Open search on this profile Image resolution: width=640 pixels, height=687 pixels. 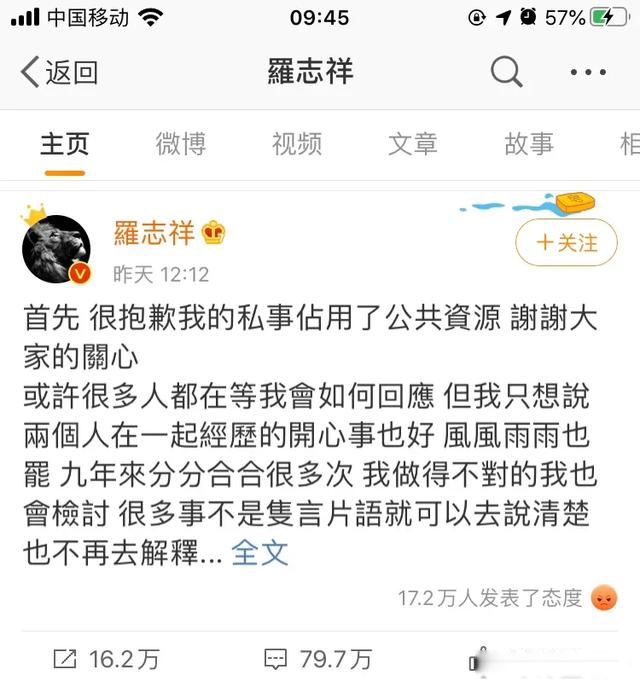coord(506,72)
